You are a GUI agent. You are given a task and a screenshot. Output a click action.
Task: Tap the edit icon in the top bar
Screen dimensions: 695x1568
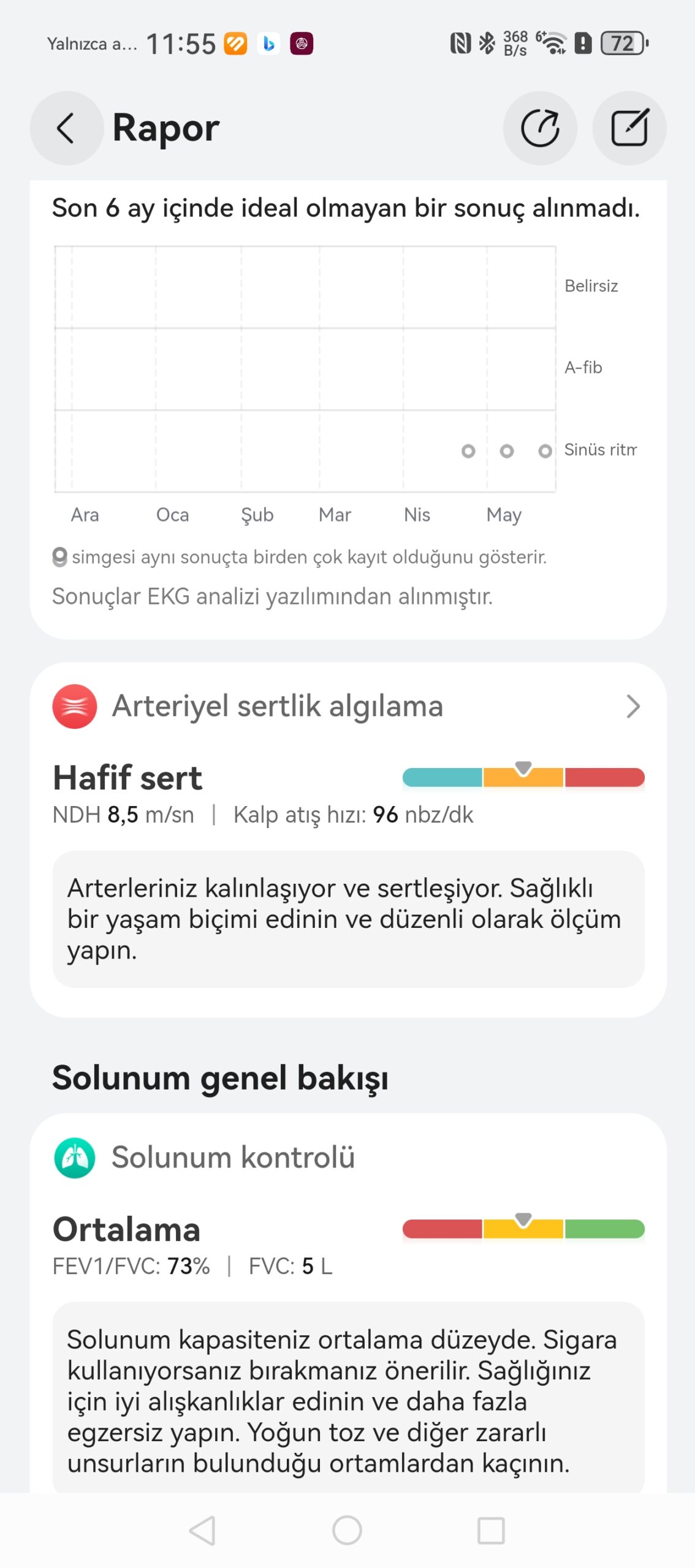pyautogui.click(x=629, y=128)
